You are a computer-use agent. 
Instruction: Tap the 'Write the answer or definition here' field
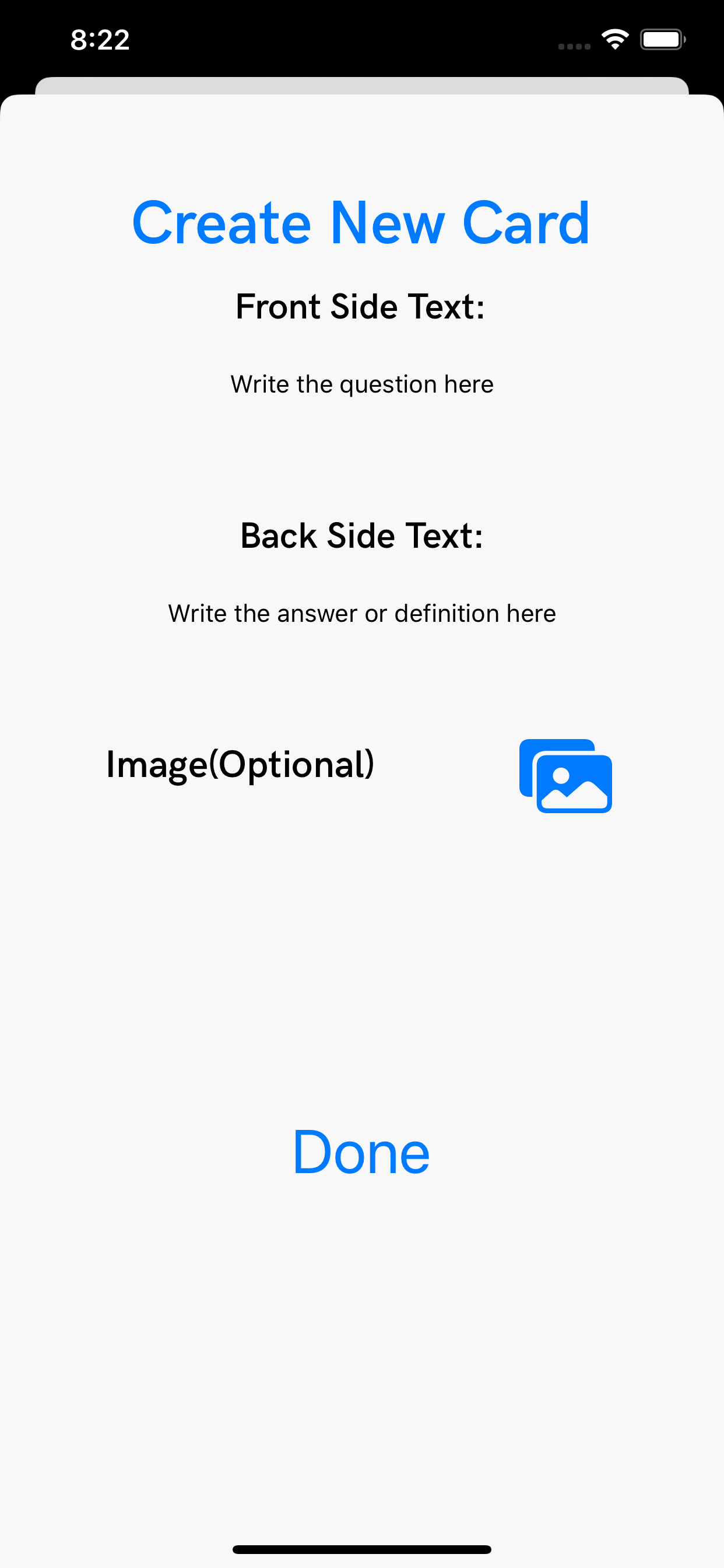(x=361, y=613)
